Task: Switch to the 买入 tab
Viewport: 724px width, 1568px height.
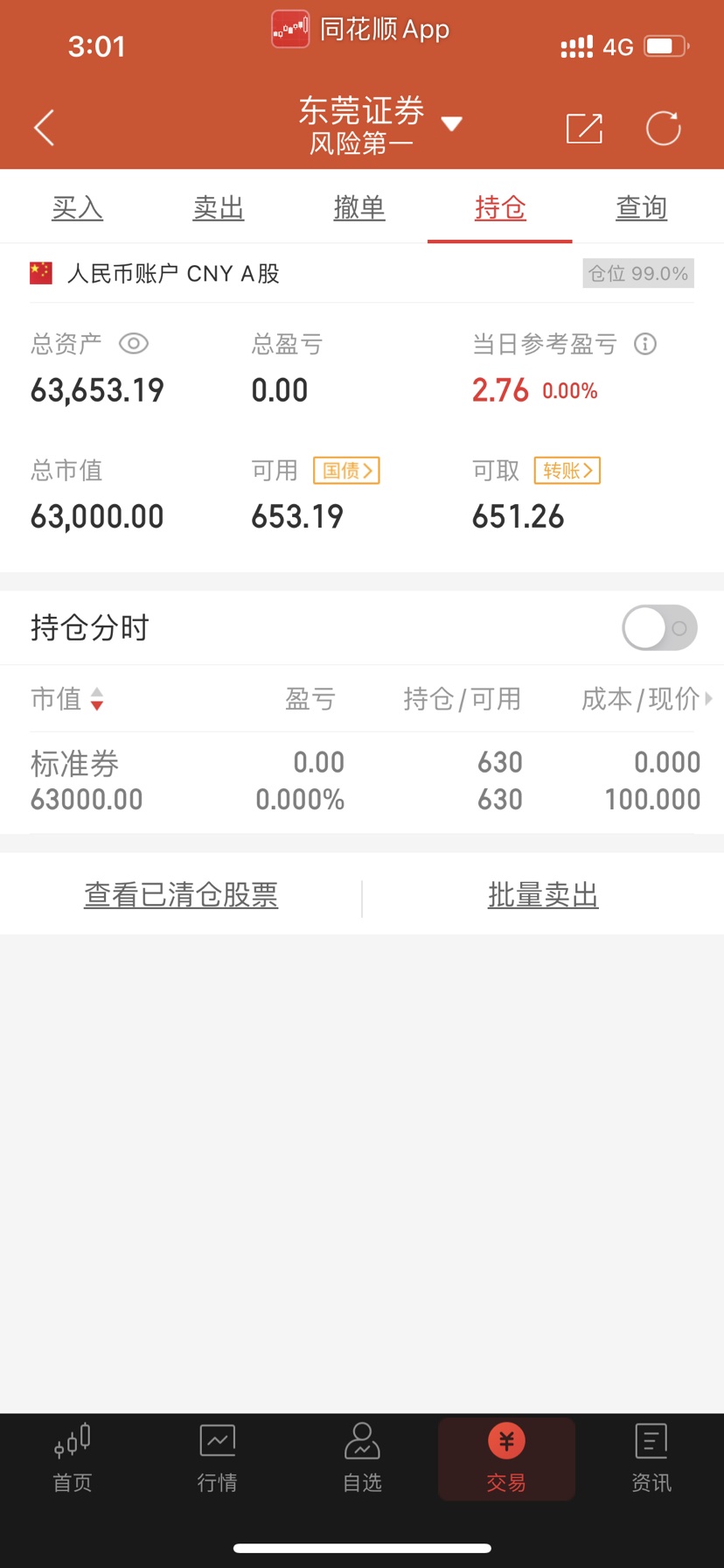Action: pyautogui.click(x=78, y=207)
